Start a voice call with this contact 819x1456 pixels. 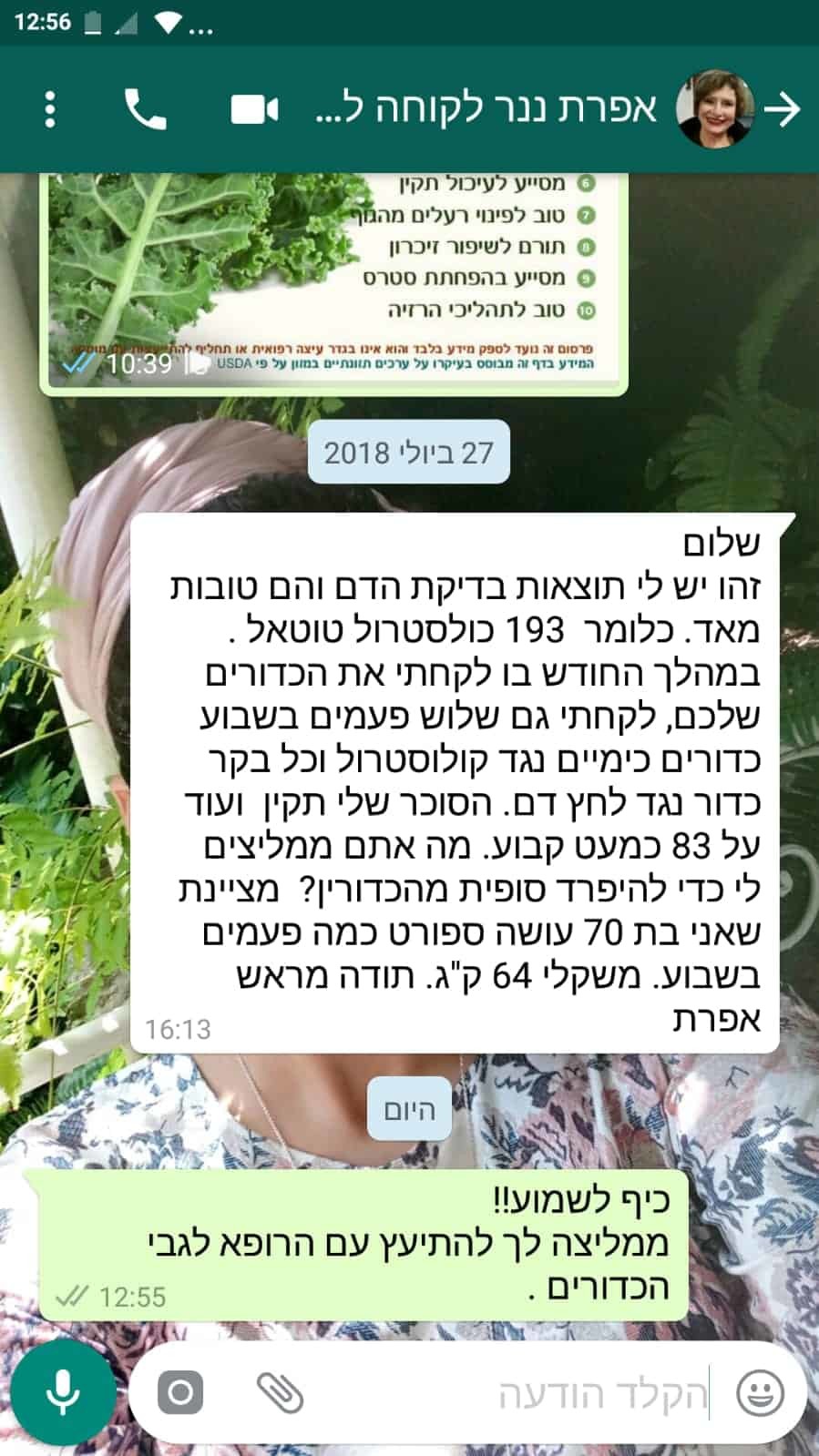point(146,110)
